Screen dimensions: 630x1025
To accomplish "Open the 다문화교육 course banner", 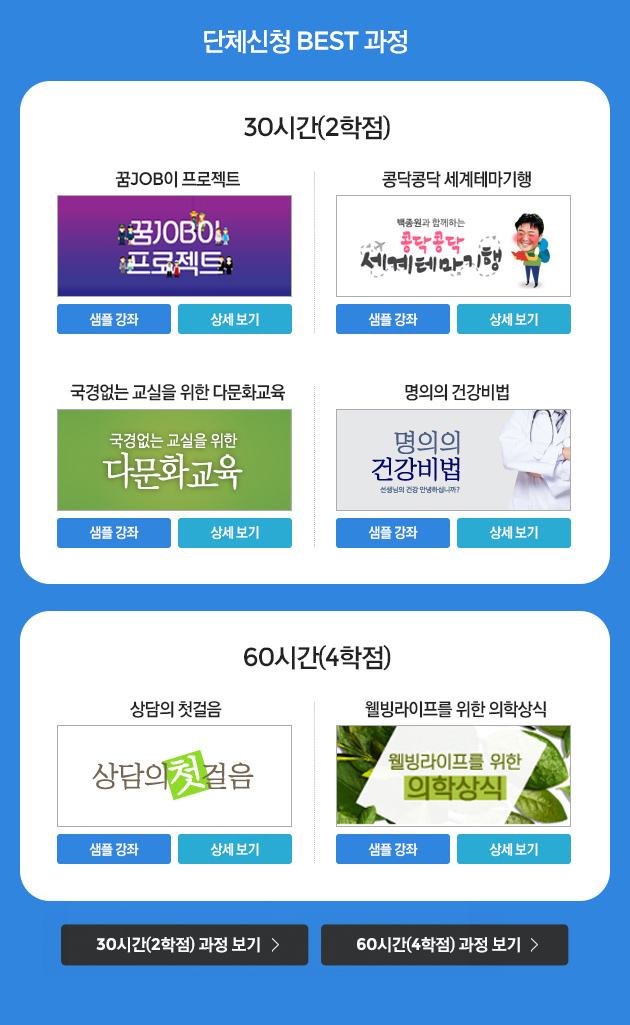I will (174, 460).
